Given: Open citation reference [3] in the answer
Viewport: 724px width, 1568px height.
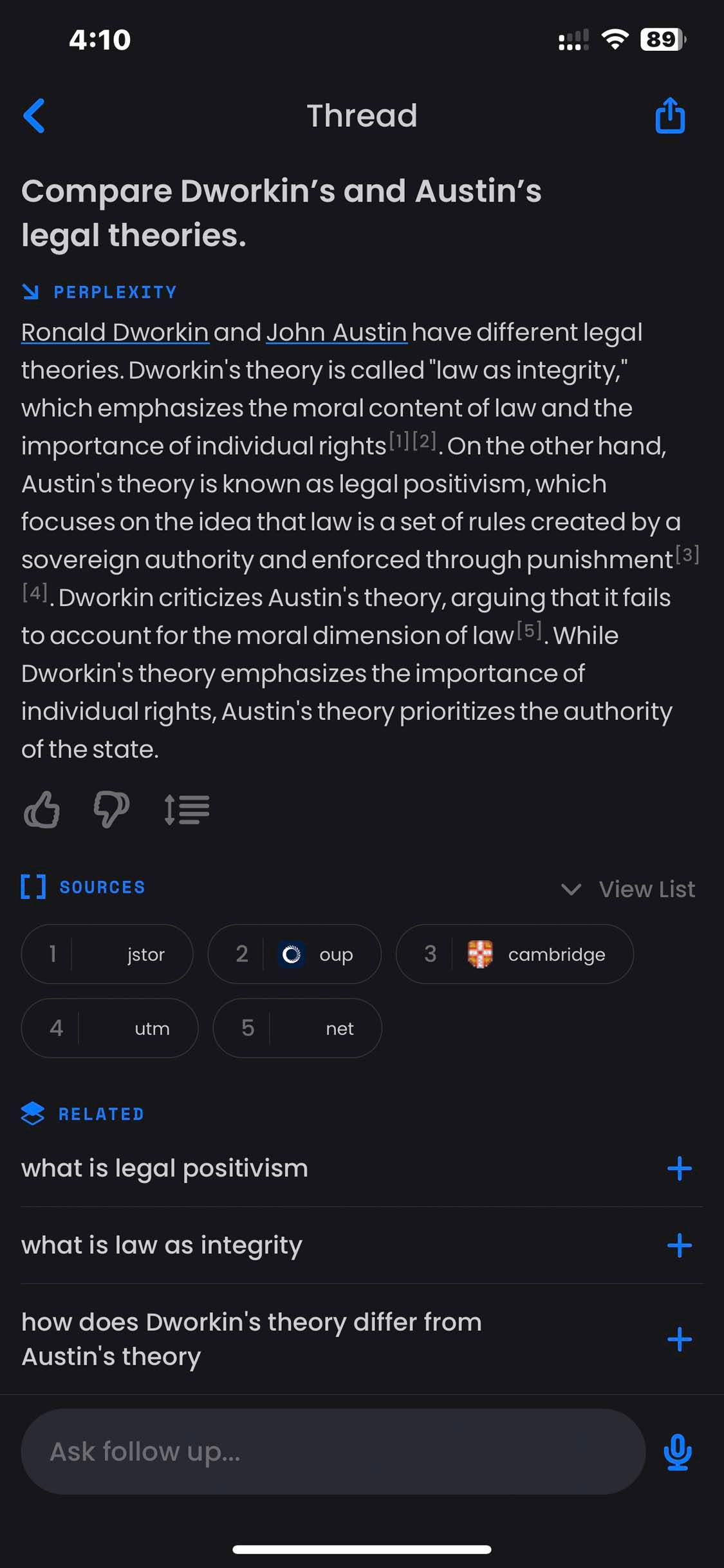Looking at the screenshot, I should pos(686,554).
